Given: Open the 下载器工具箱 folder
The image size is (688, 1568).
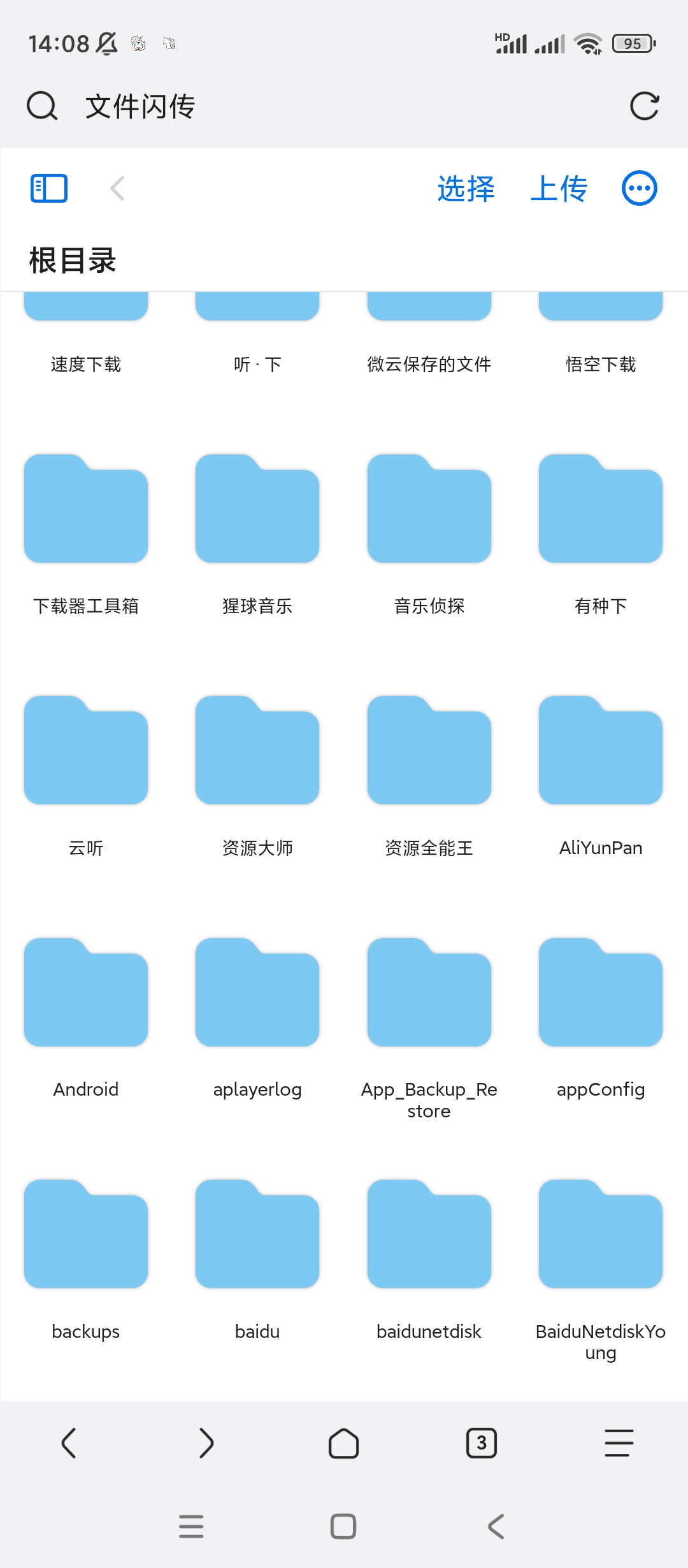Looking at the screenshot, I should click(x=86, y=510).
